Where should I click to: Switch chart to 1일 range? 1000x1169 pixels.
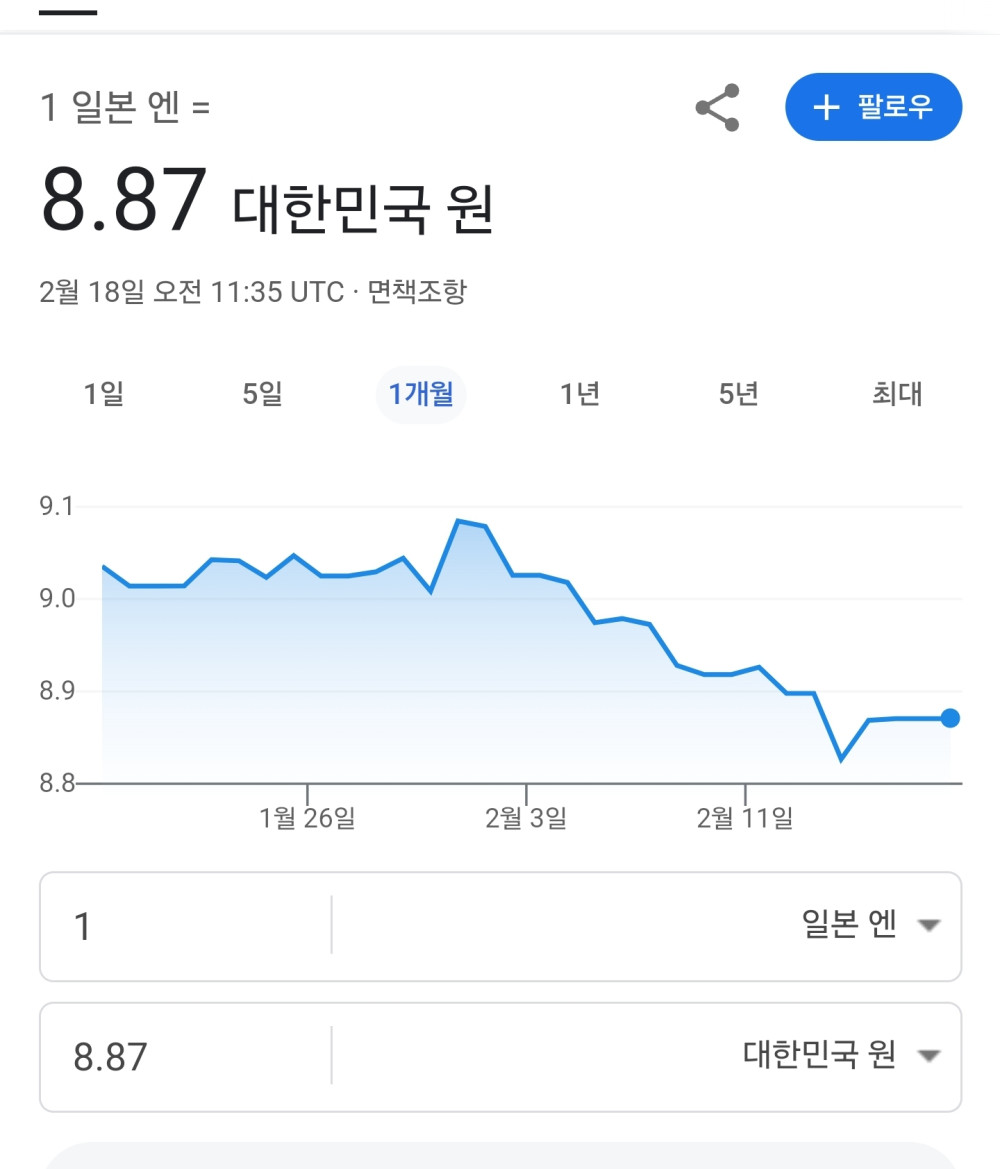(x=103, y=394)
